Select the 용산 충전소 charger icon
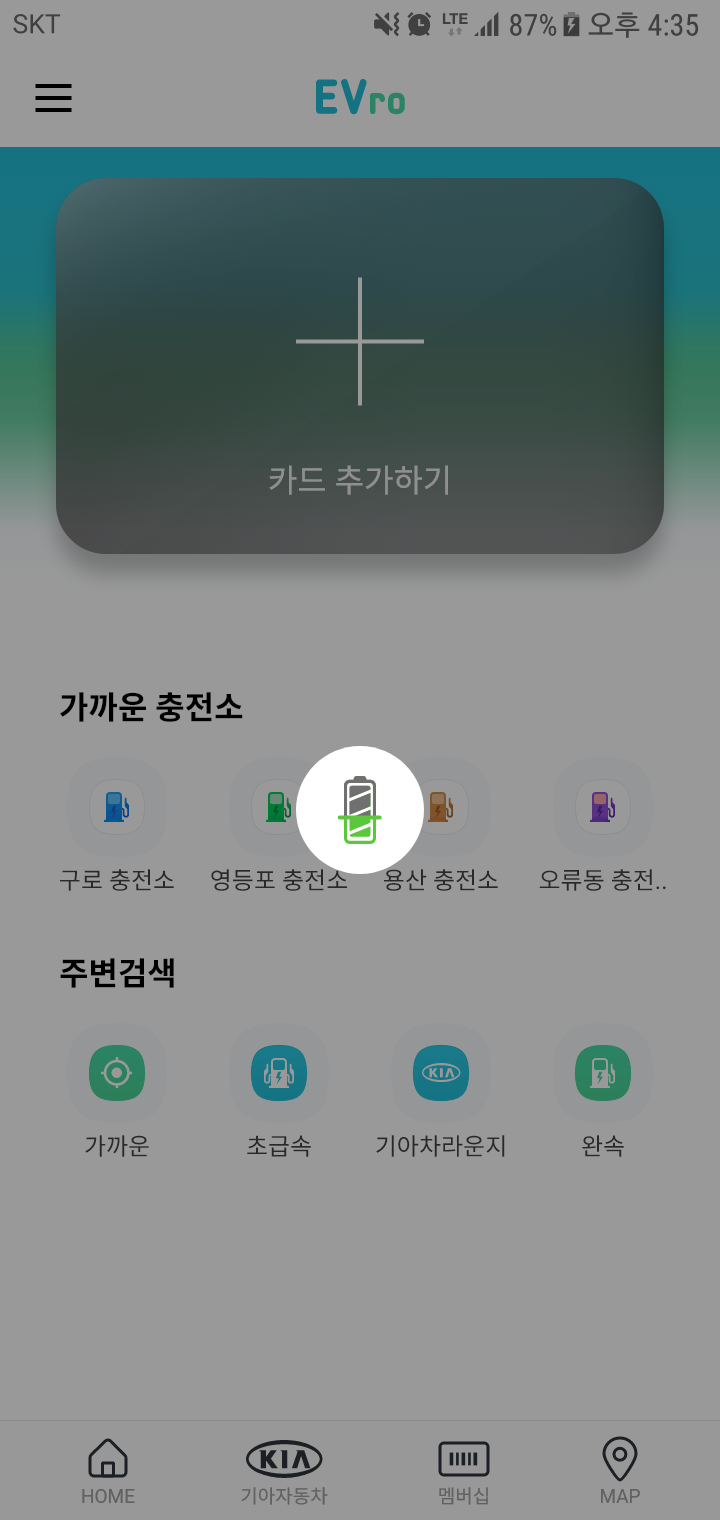The height and width of the screenshot is (1520, 720). click(441, 807)
